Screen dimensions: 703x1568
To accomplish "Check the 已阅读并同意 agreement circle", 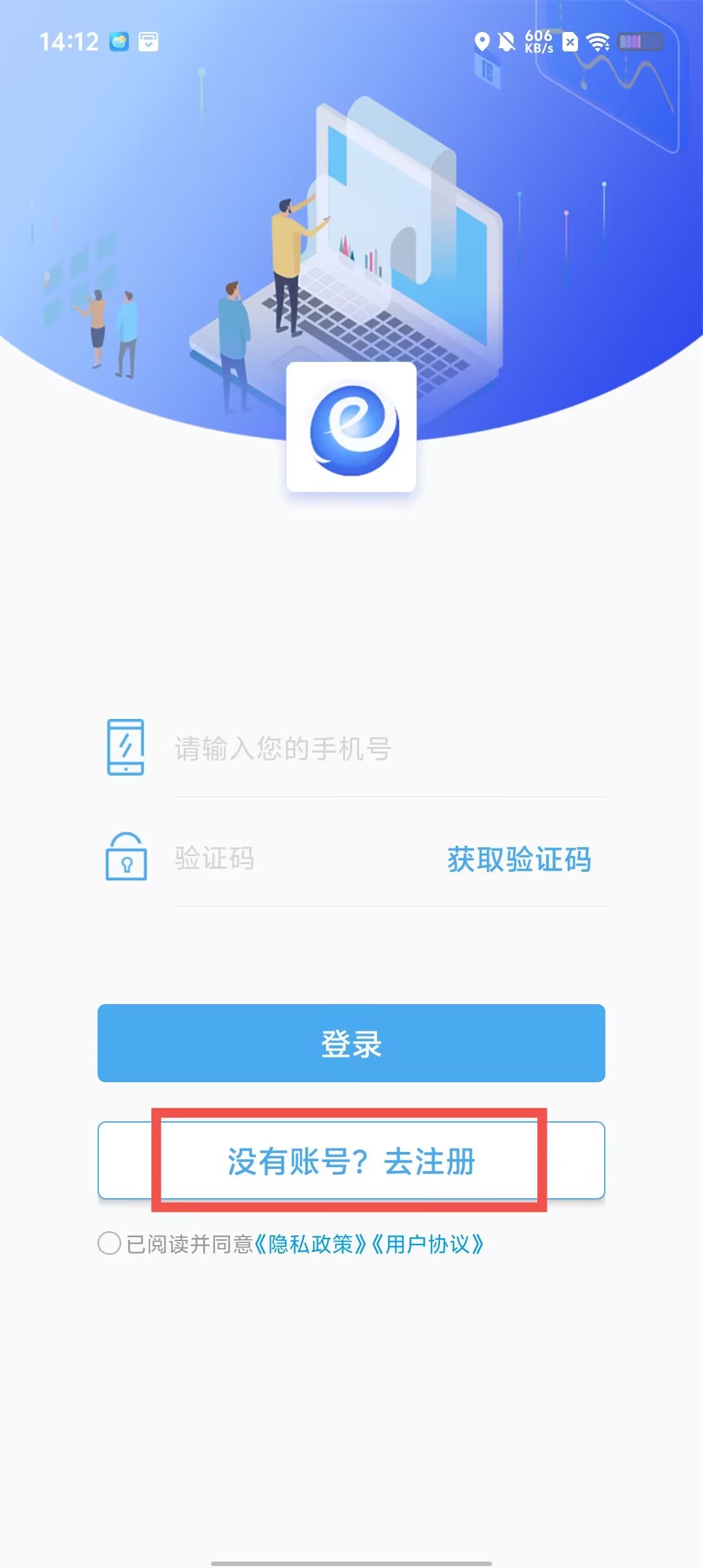I will click(109, 1243).
